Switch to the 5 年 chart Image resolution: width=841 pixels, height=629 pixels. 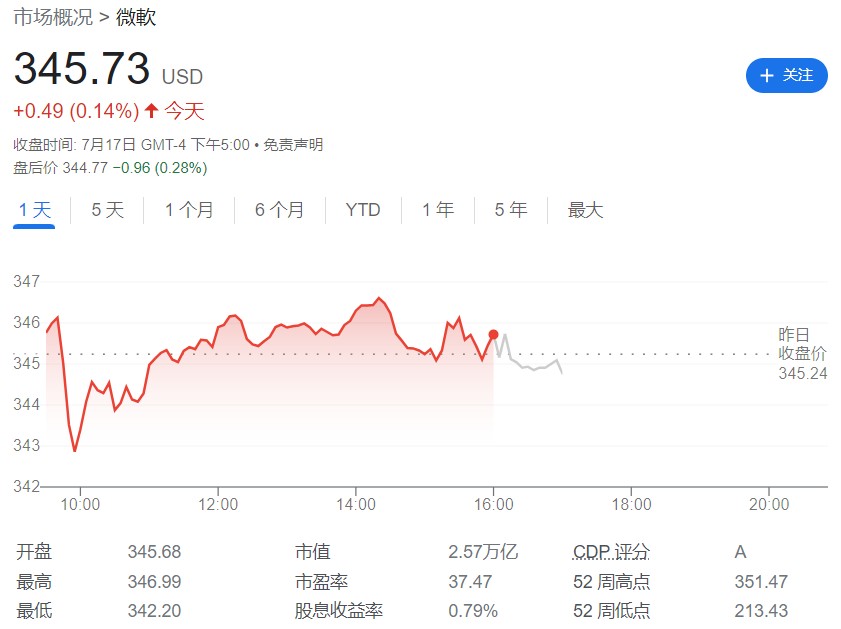(510, 210)
